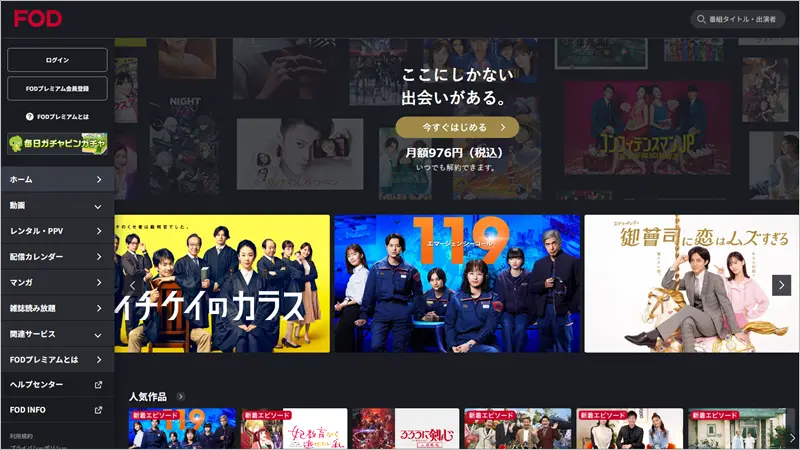Open the 番組タイトル・出演者 search box
Viewport: 800px width, 450px height.
742,19
